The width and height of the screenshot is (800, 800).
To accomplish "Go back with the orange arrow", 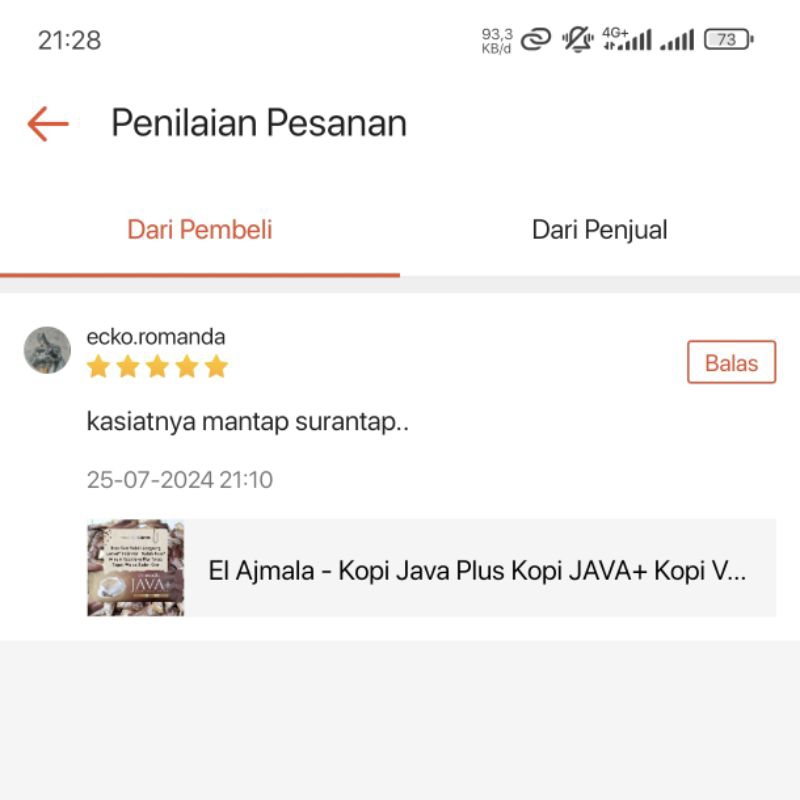I will pyautogui.click(x=47, y=124).
